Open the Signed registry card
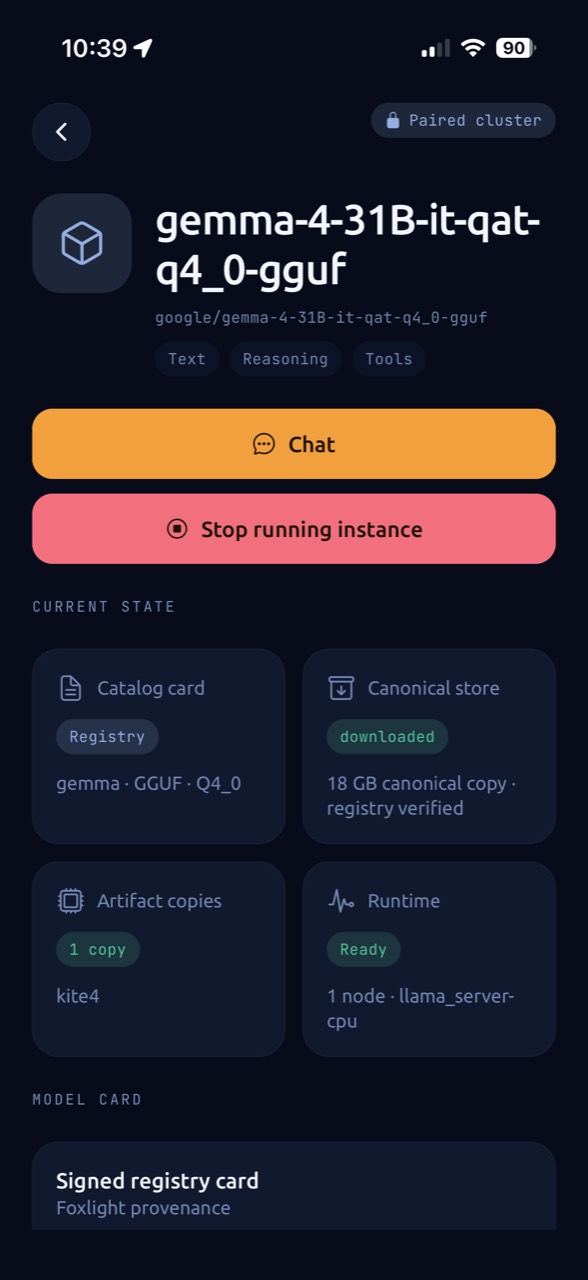588x1280 pixels. point(294,1187)
